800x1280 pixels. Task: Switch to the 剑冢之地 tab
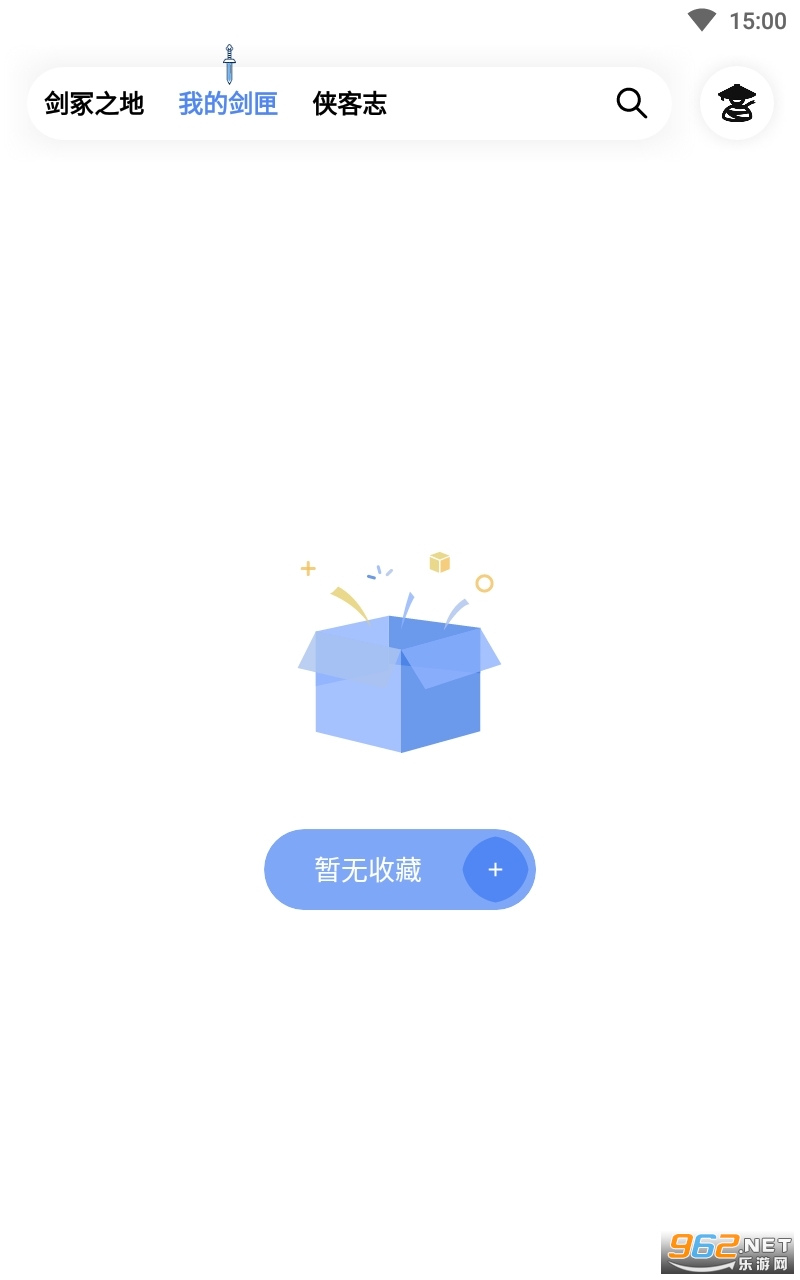[x=94, y=104]
